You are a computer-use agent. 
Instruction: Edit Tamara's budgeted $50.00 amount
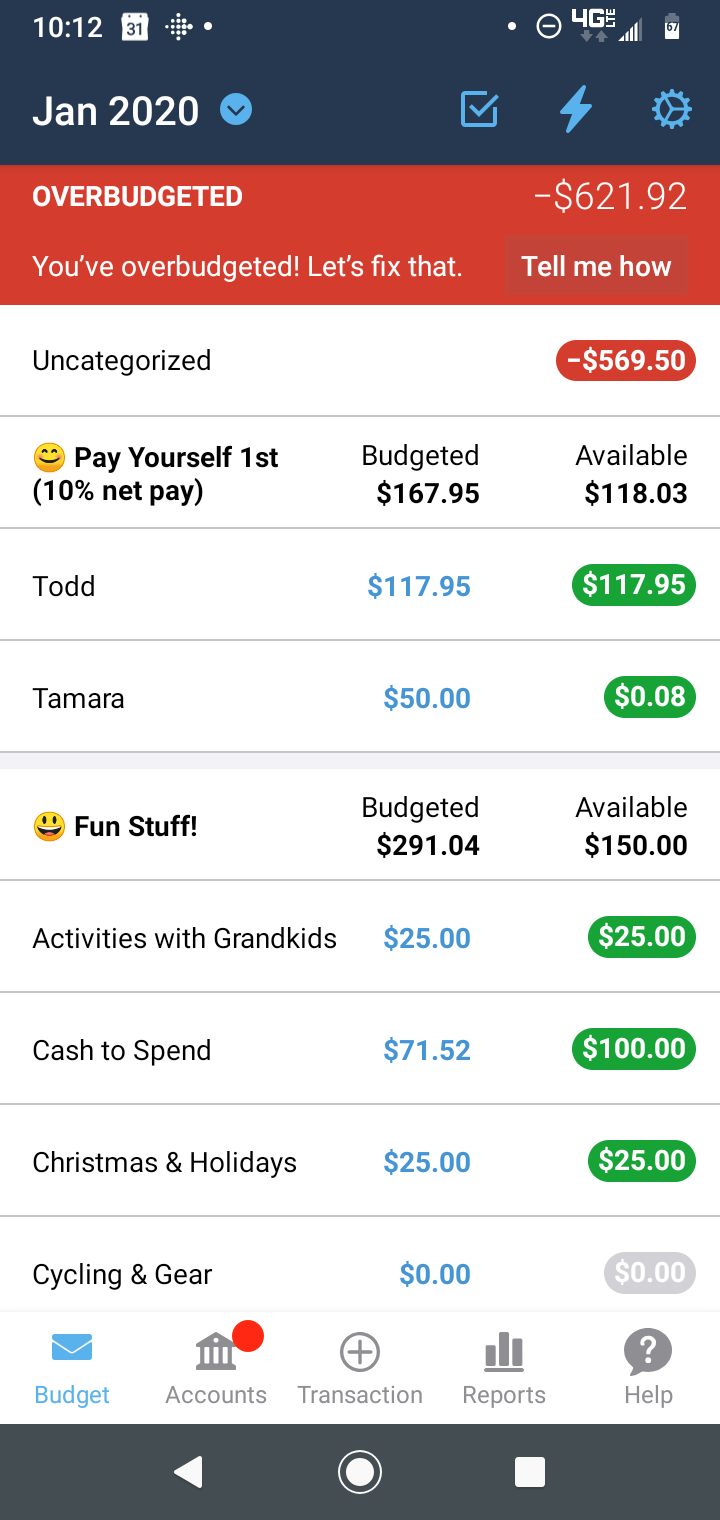coord(427,698)
